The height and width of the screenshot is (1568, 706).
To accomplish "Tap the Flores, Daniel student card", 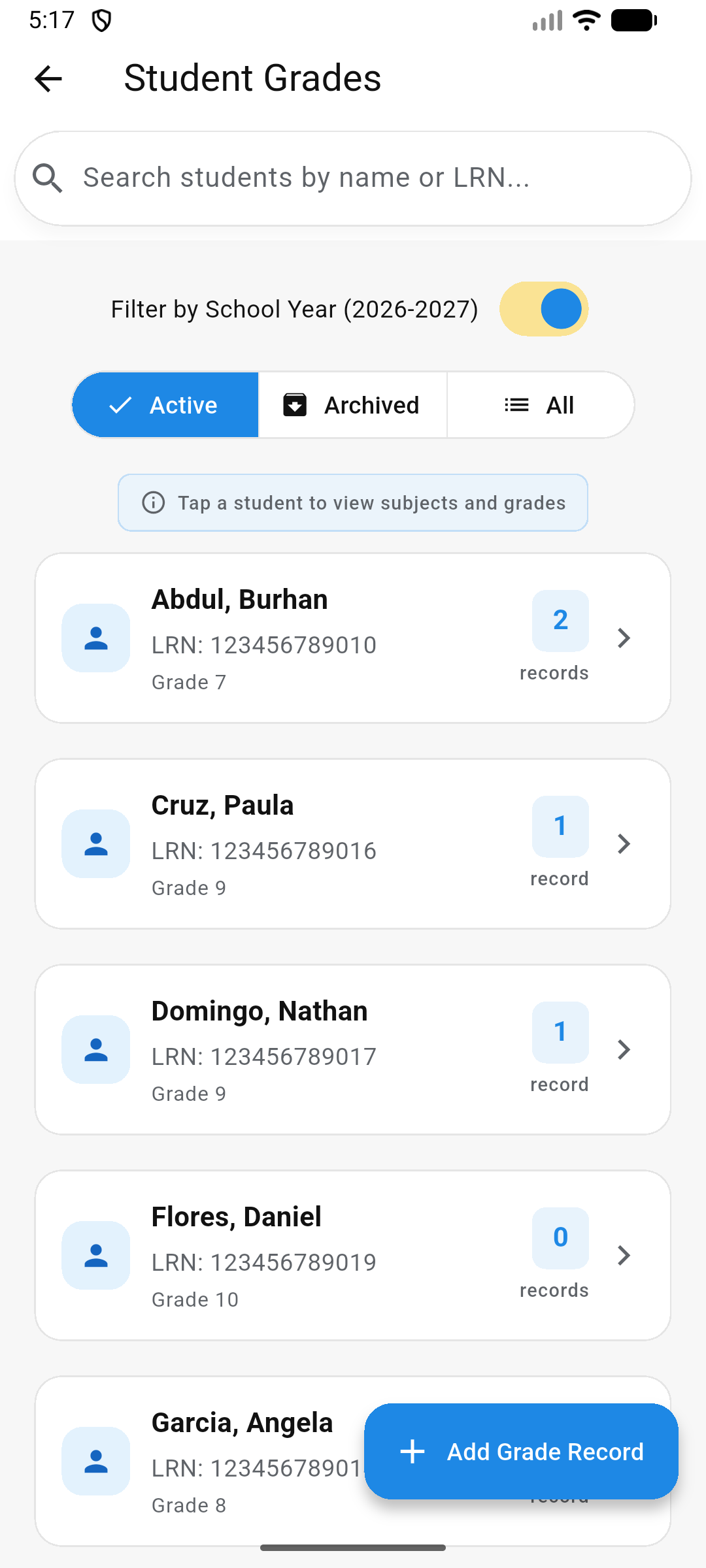I will point(353,1255).
